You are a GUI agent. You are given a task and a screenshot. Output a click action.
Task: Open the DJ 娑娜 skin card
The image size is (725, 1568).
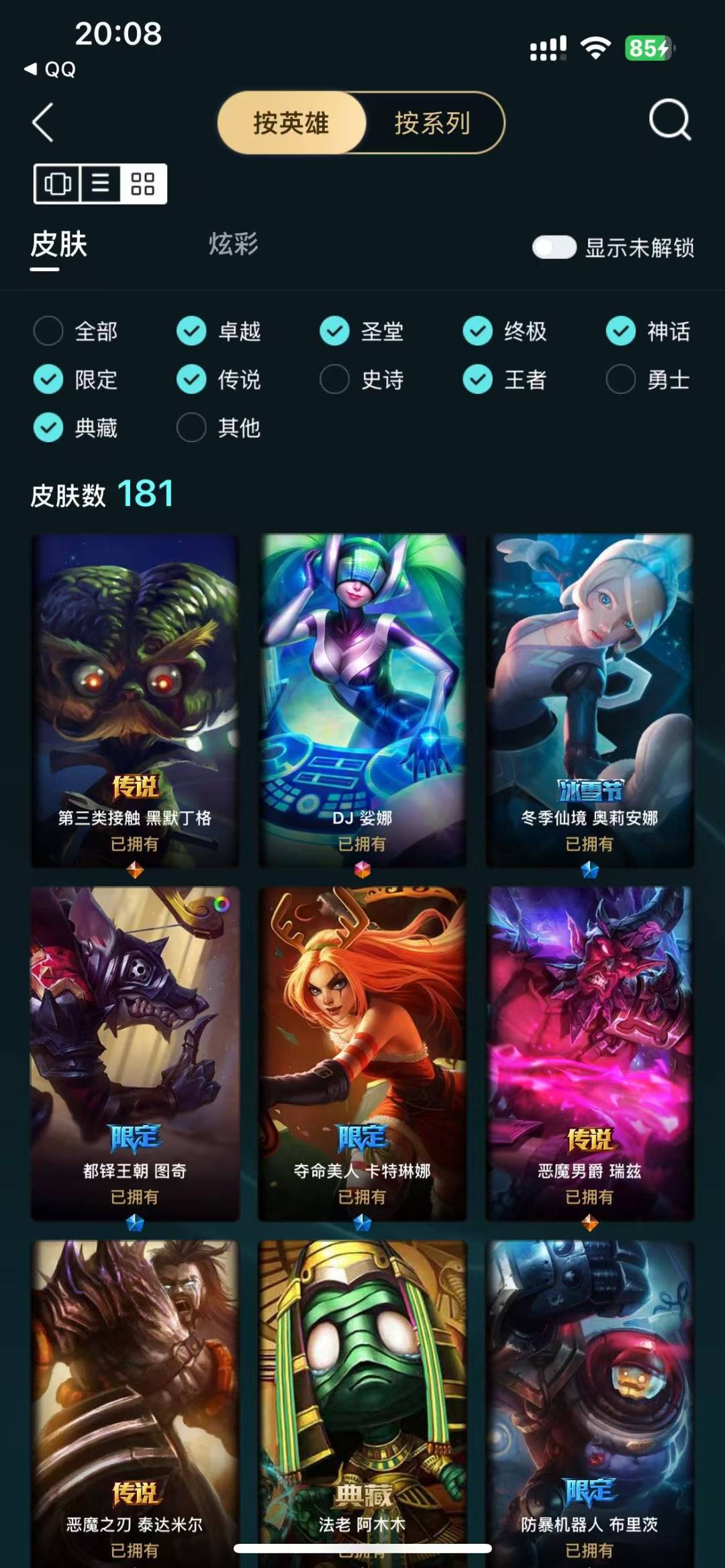click(x=362, y=698)
